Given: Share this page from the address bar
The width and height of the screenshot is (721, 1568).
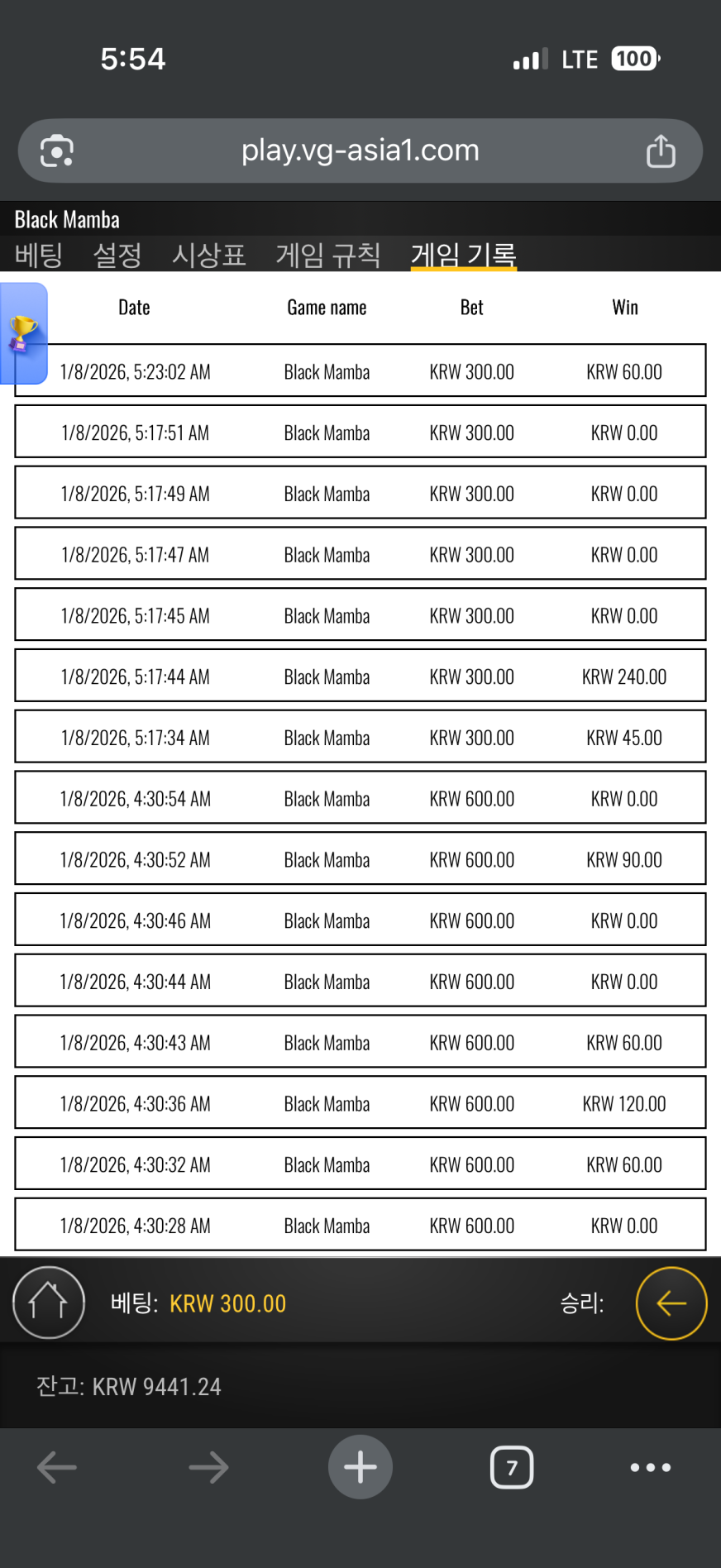Looking at the screenshot, I should (661, 151).
